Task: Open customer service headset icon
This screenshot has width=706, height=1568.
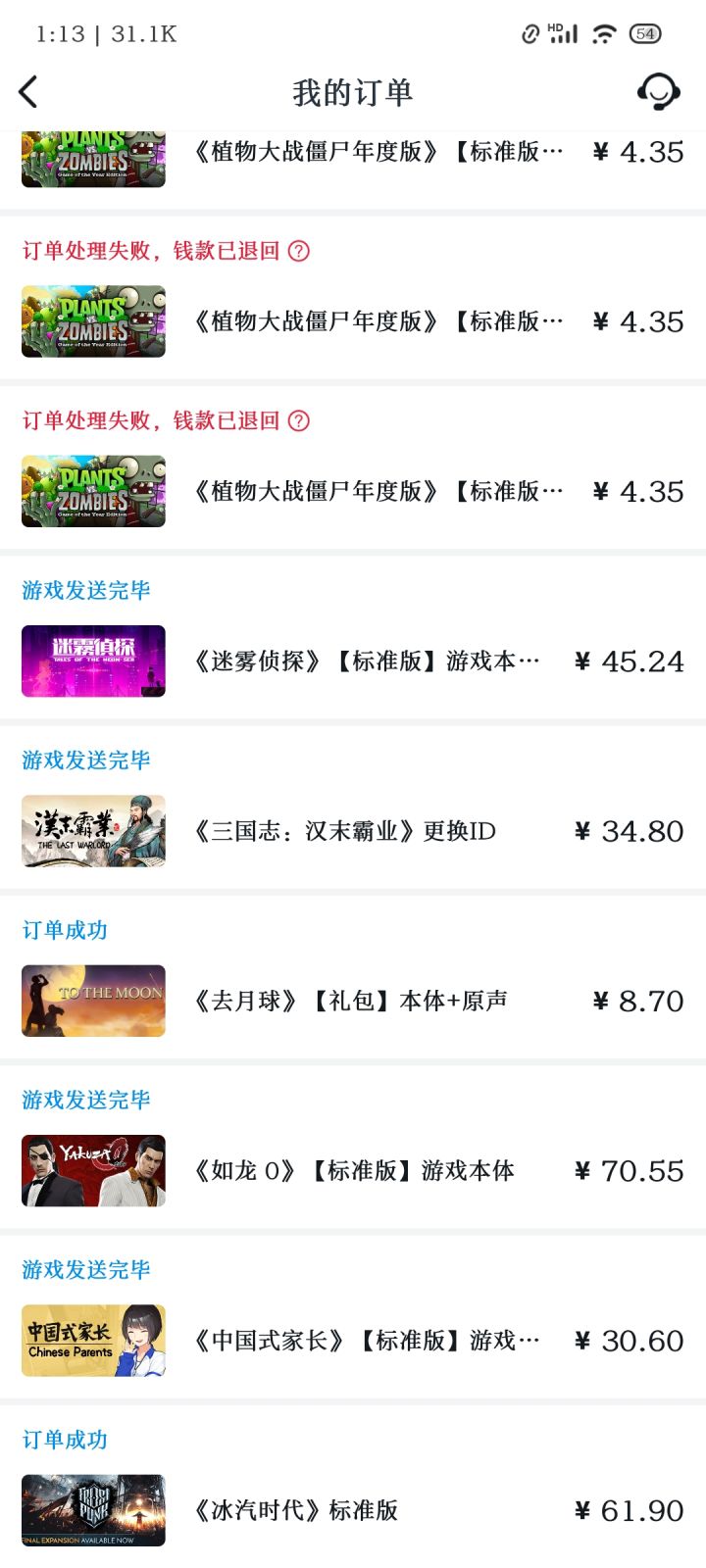Action: [659, 92]
